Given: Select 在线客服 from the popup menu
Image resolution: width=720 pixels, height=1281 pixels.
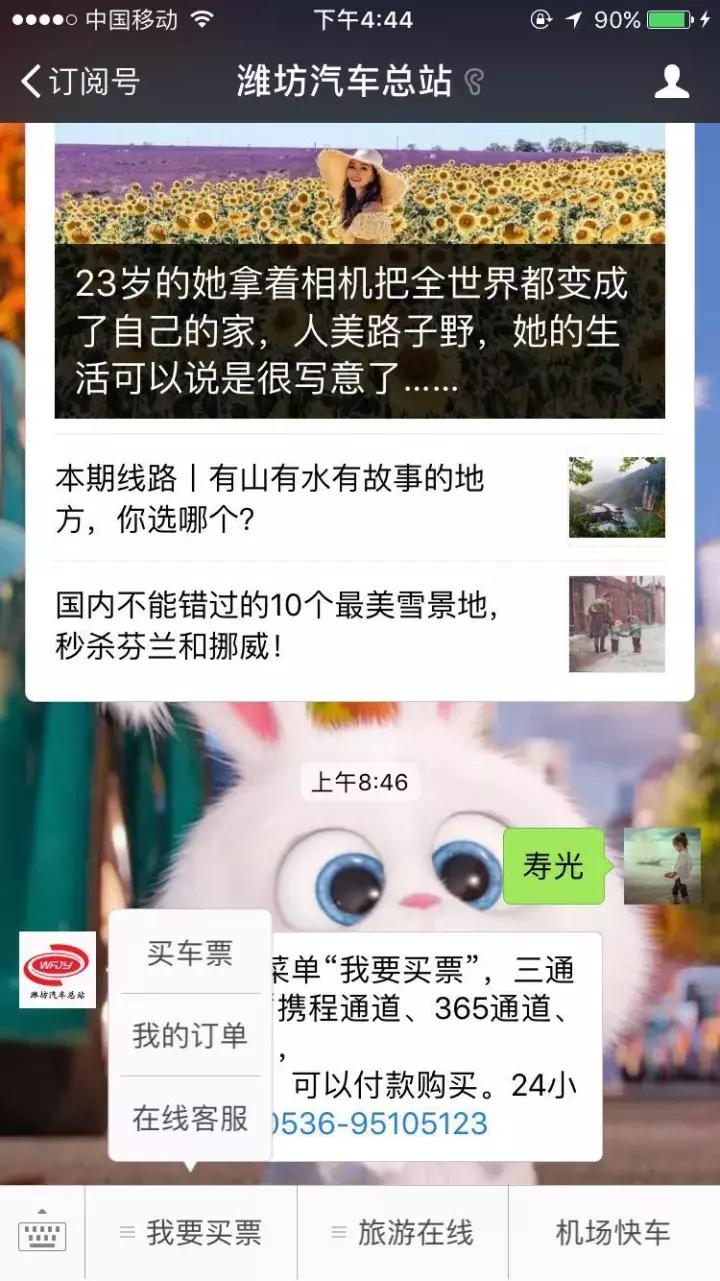Looking at the screenshot, I should click(x=191, y=1118).
